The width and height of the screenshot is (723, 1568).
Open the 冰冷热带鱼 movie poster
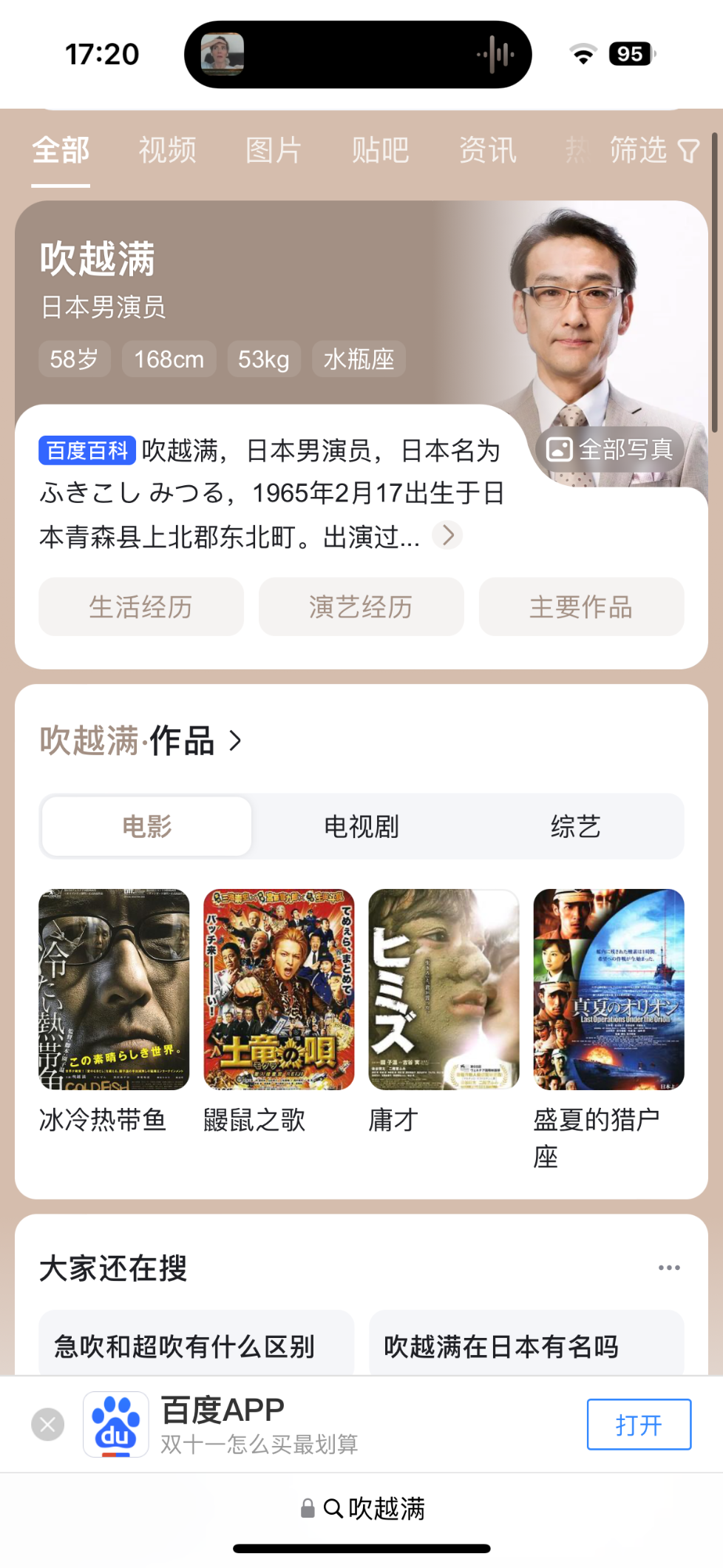click(x=114, y=989)
